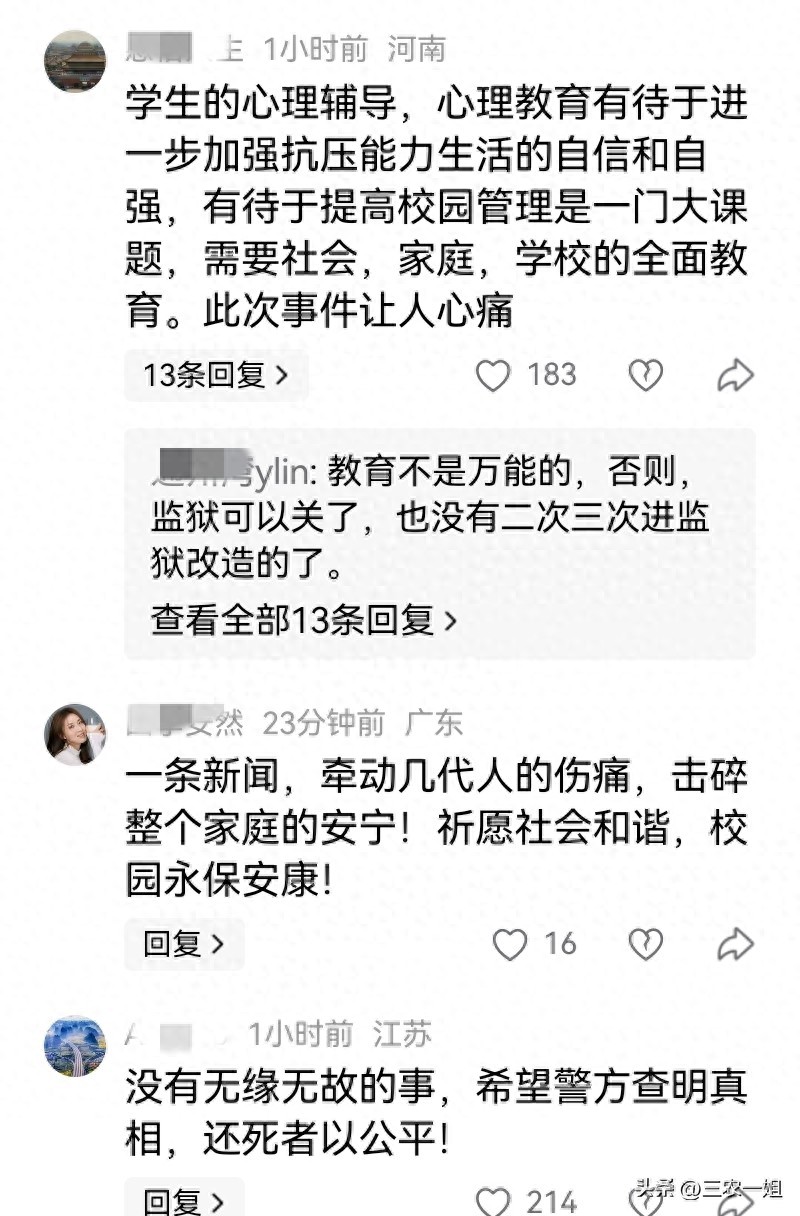Like the 江苏 comment with 214 likes
Screen dimensions: 800x1216
click(x=493, y=1201)
